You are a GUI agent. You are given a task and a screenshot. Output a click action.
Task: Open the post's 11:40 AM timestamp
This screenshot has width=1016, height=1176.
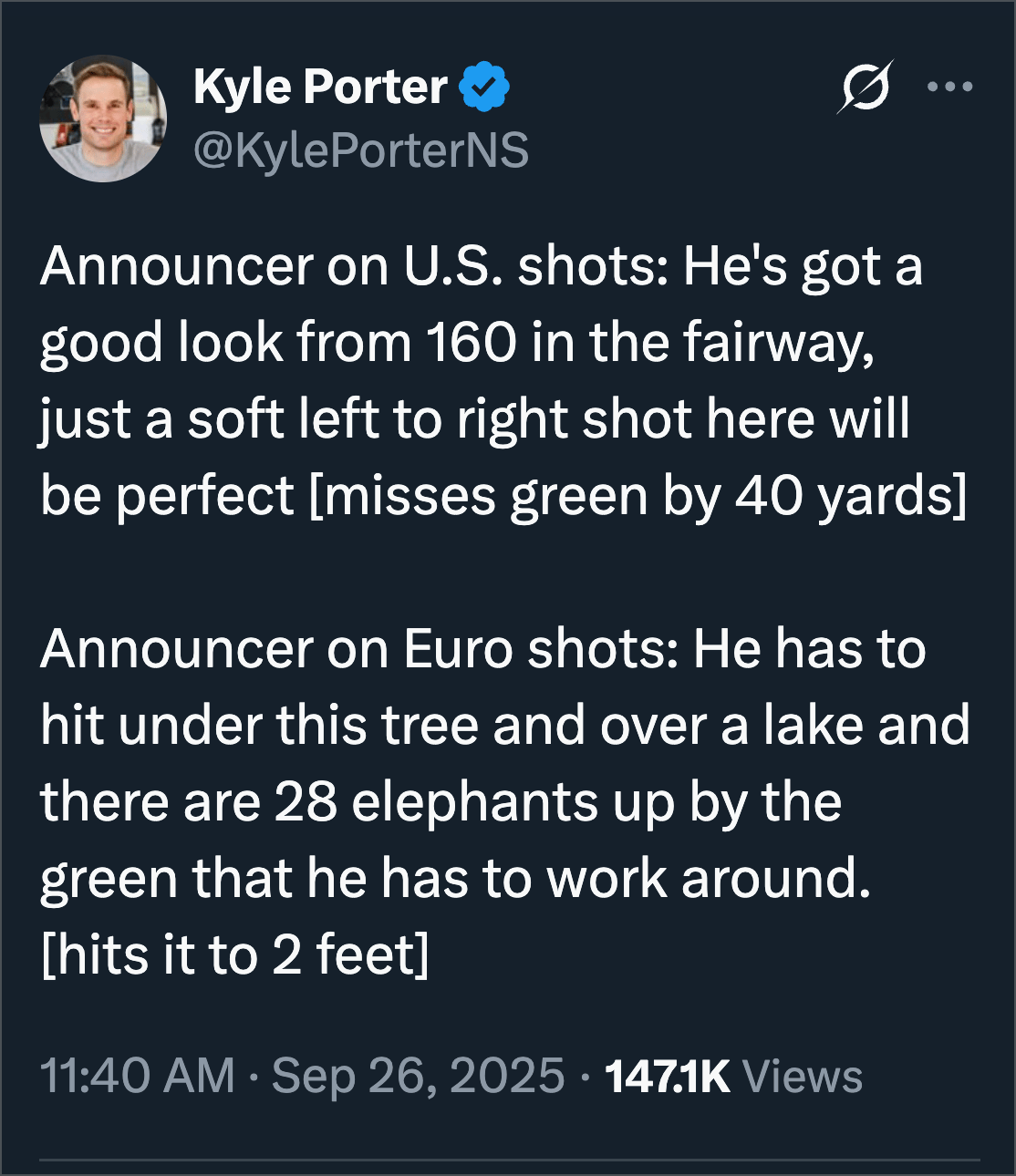137,1076
